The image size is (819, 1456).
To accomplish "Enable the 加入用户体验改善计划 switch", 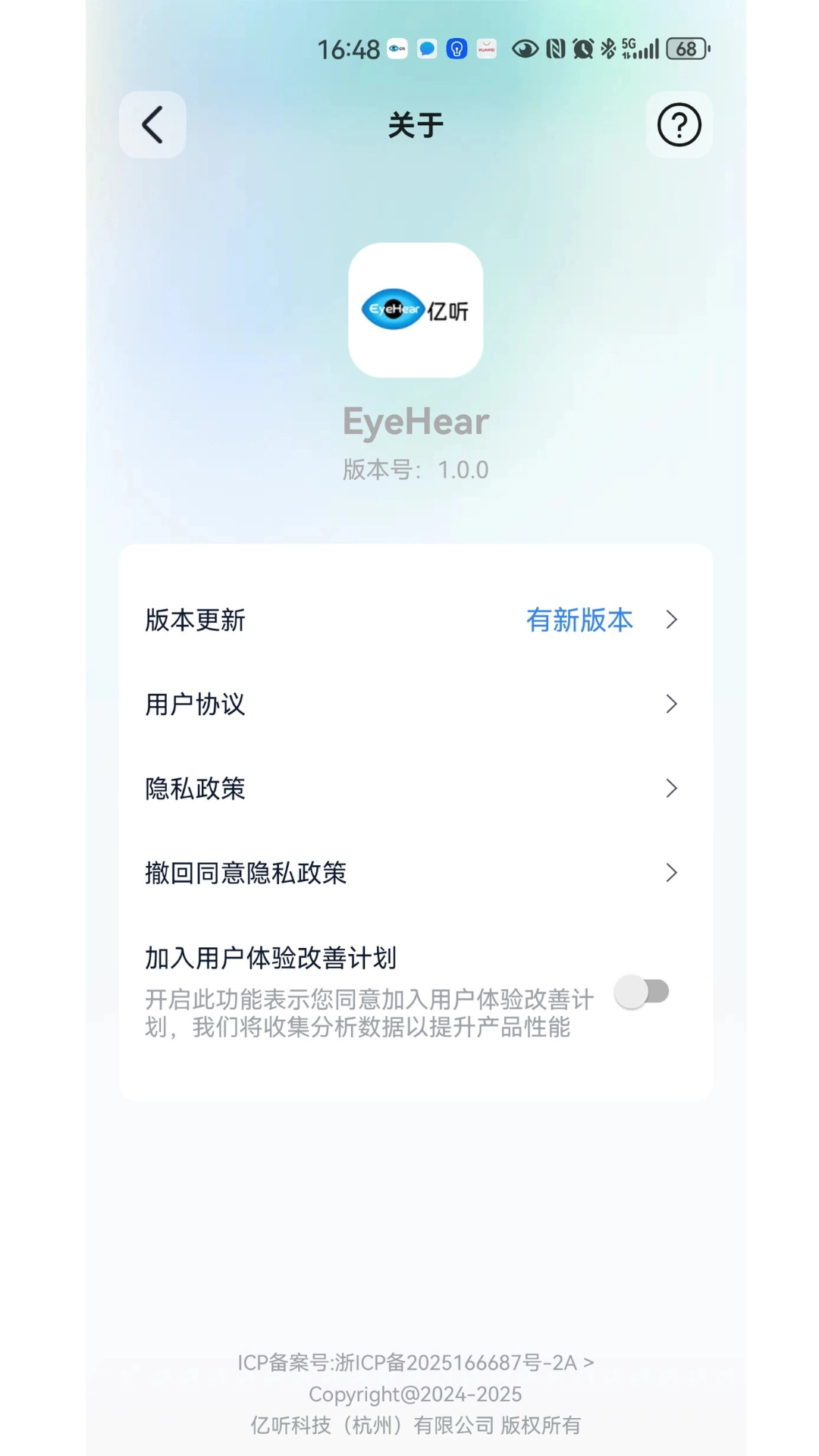I will [642, 991].
